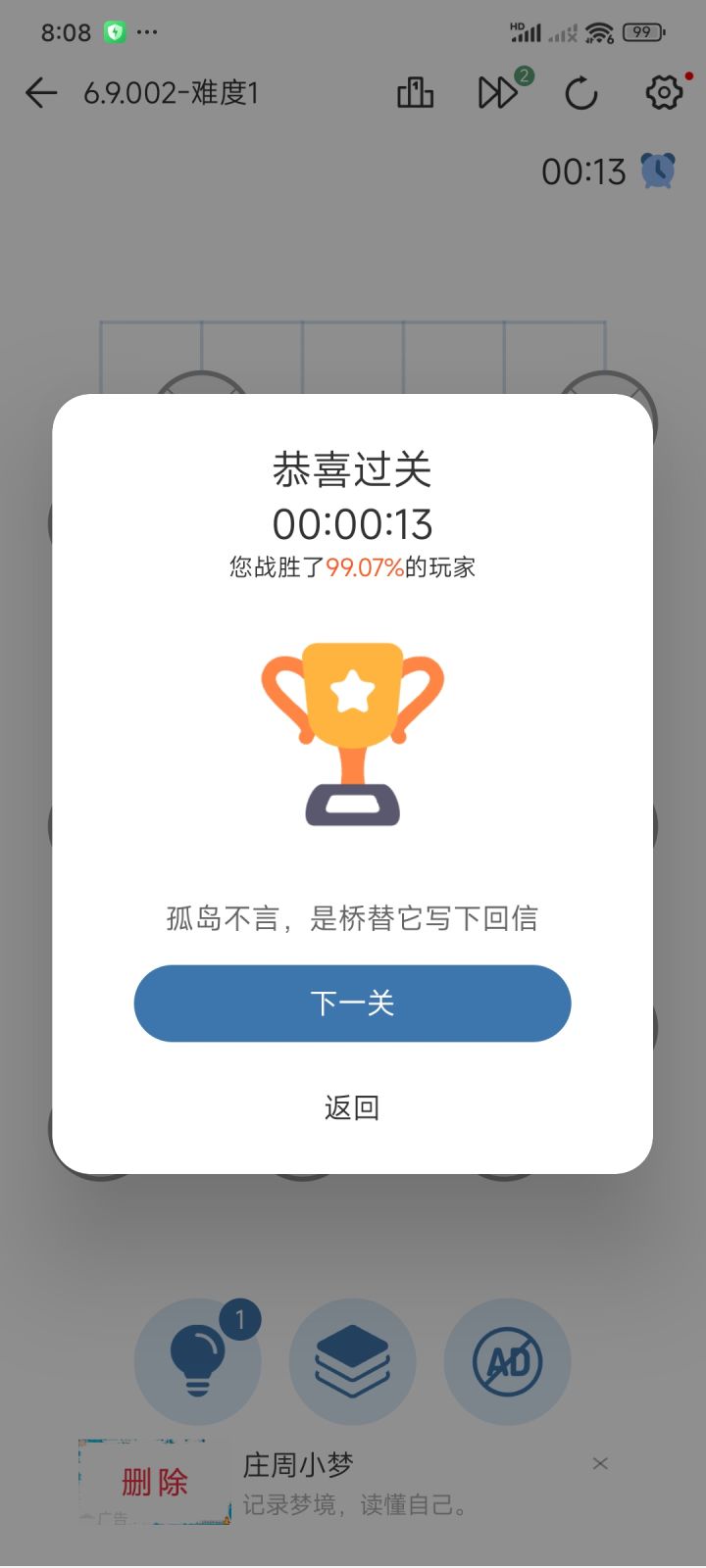The width and height of the screenshot is (706, 1568).
Task: Use a hint by tapping the bulb icon
Action: (197, 1362)
